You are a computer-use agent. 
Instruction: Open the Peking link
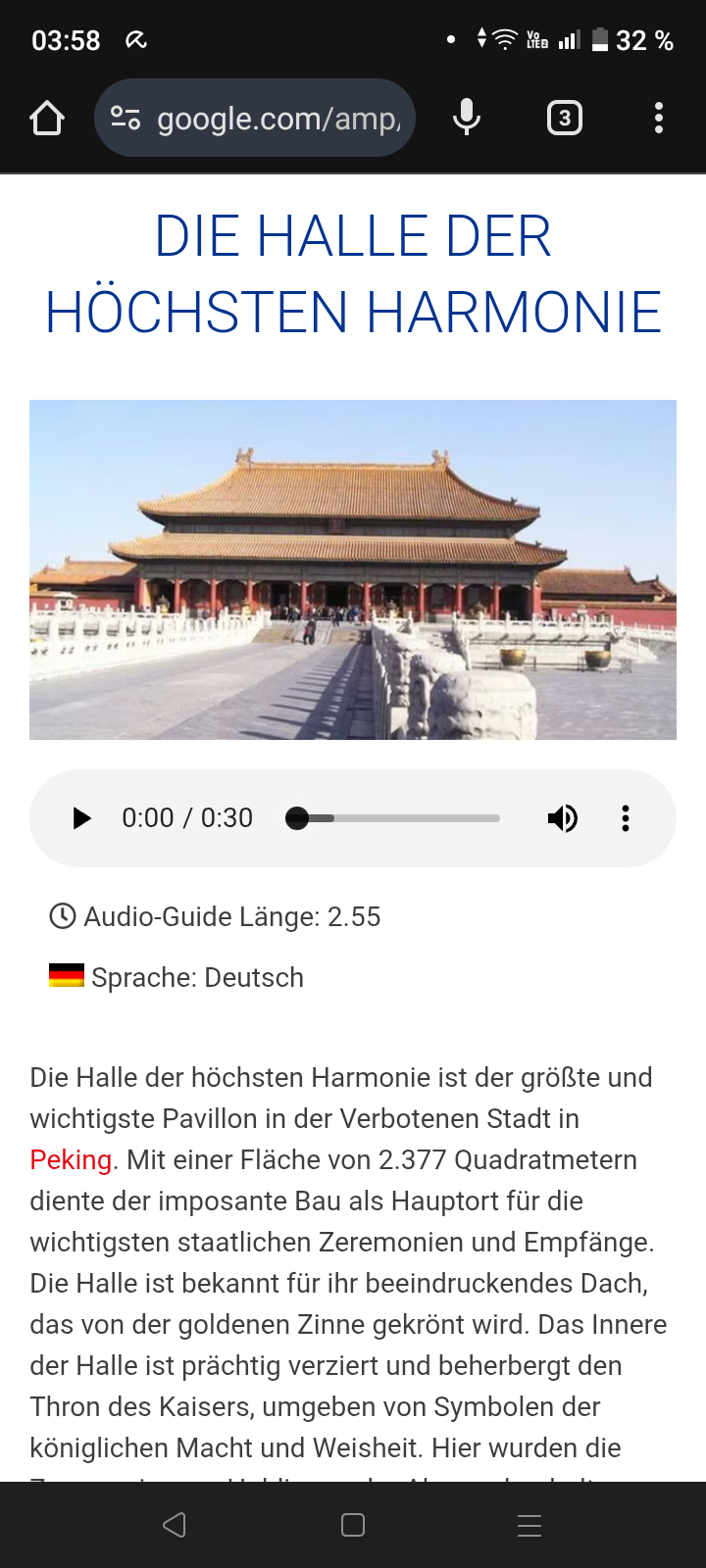pyautogui.click(x=71, y=1160)
